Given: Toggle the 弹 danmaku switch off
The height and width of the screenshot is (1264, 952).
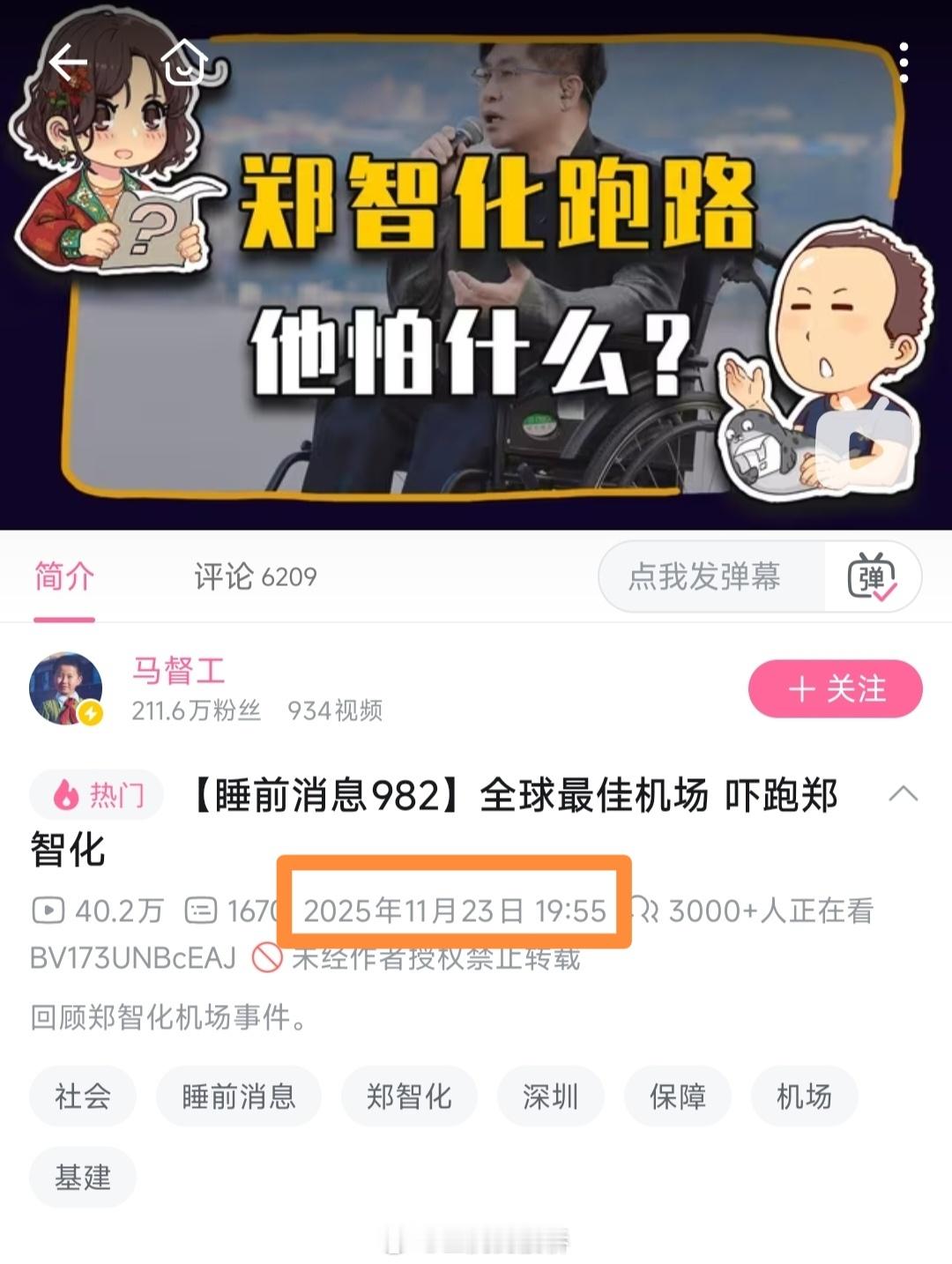Looking at the screenshot, I should pos(874,577).
